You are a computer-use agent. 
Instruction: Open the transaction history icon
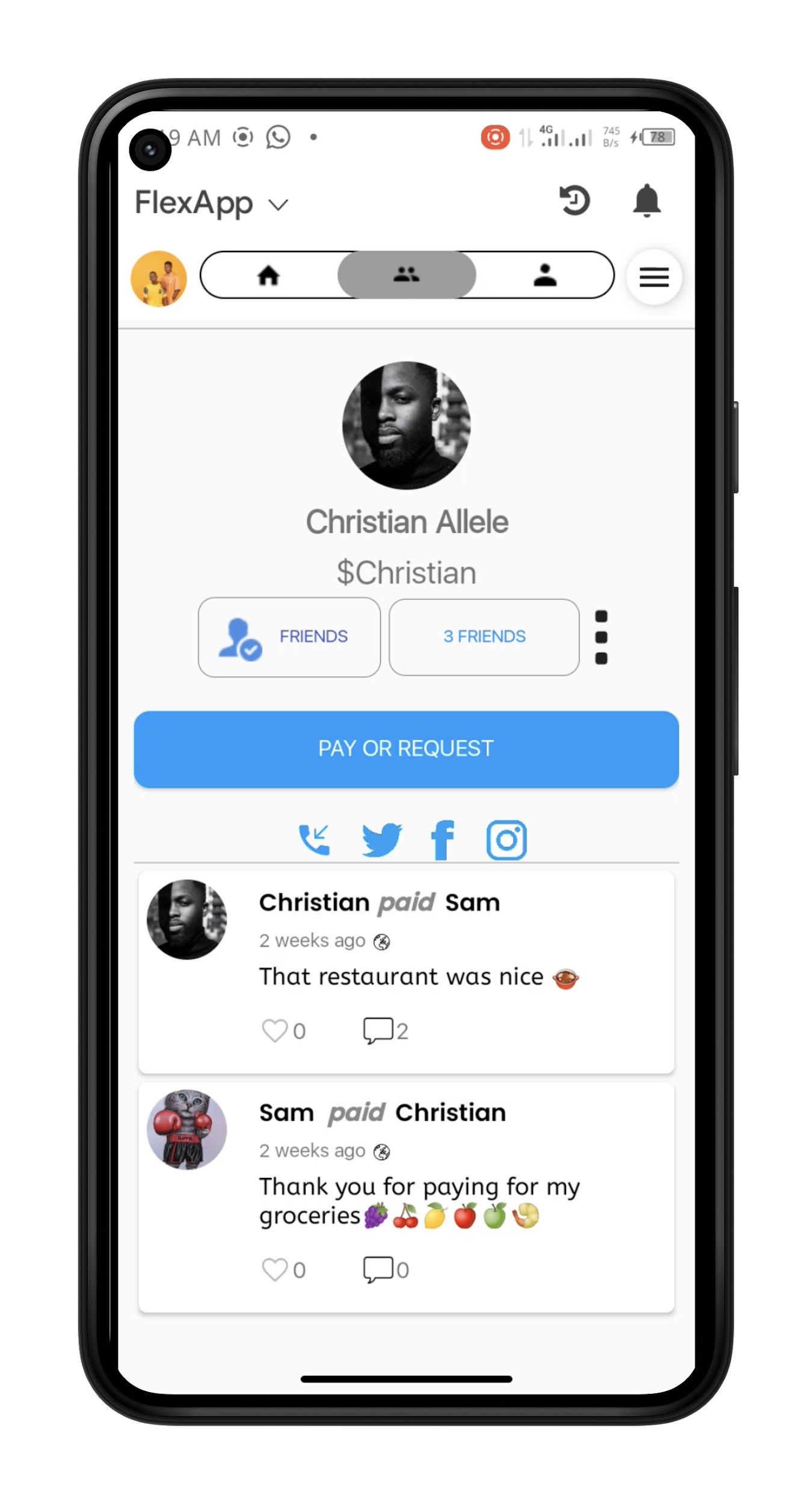(574, 200)
